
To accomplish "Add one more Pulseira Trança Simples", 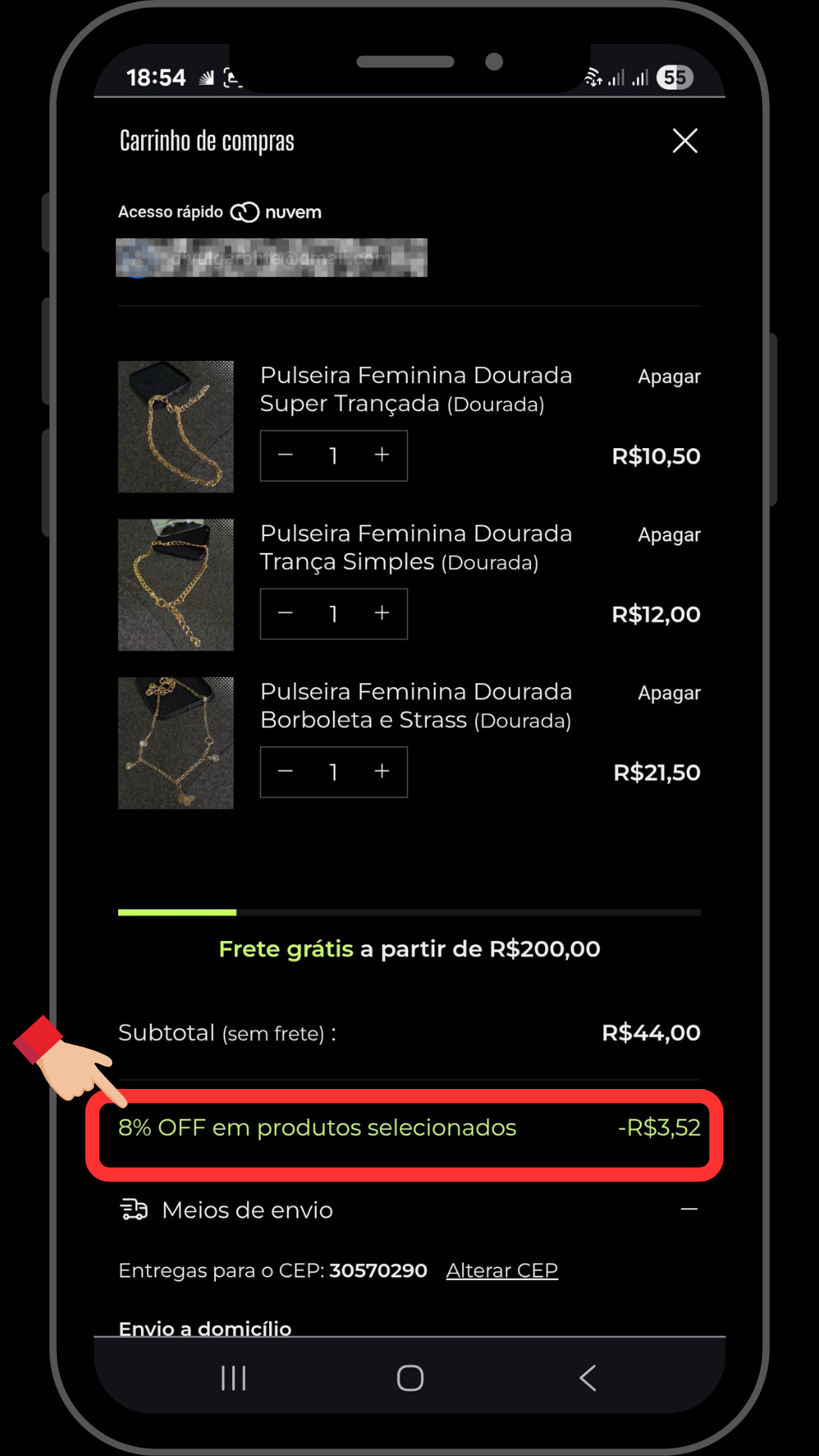I will click(x=382, y=613).
